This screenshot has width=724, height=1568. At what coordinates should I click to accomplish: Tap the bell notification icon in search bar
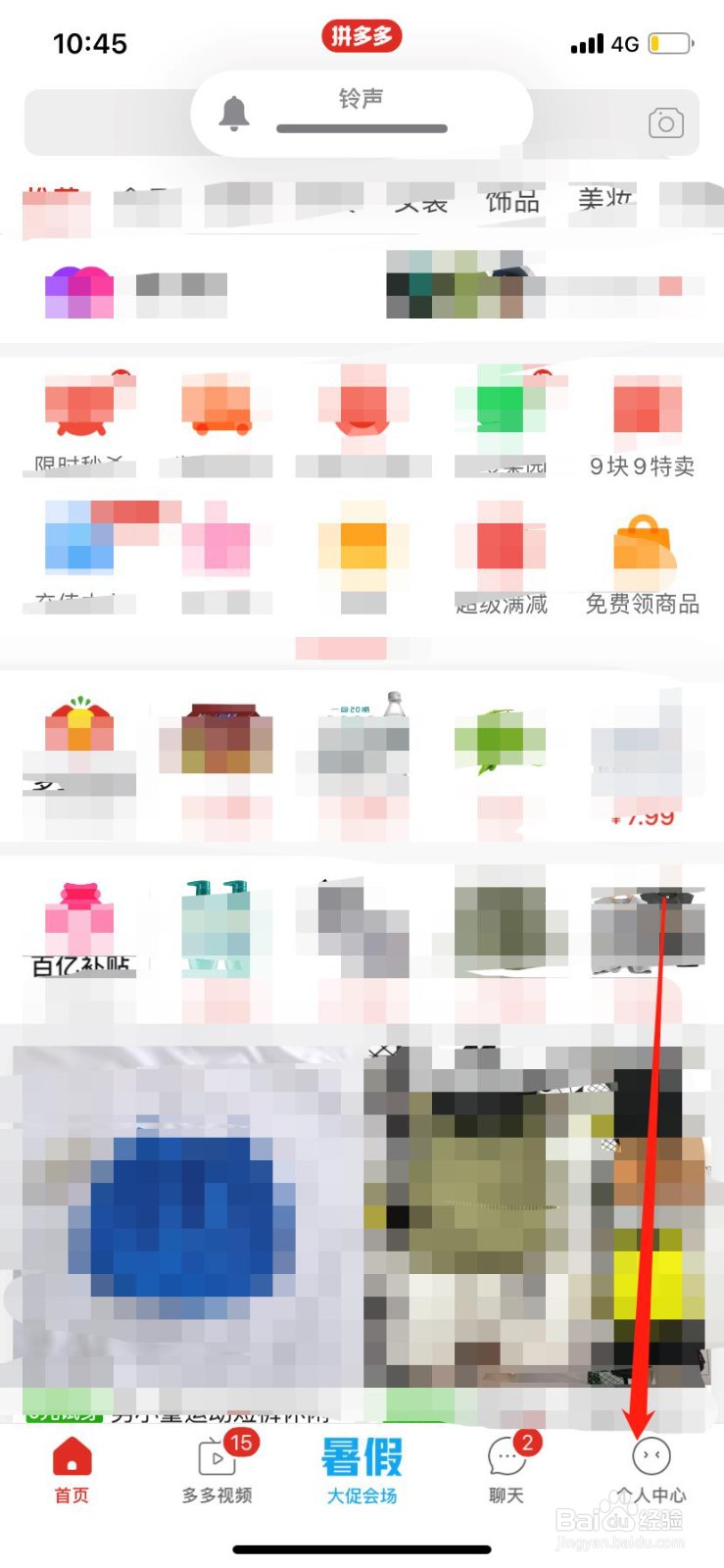click(x=233, y=113)
